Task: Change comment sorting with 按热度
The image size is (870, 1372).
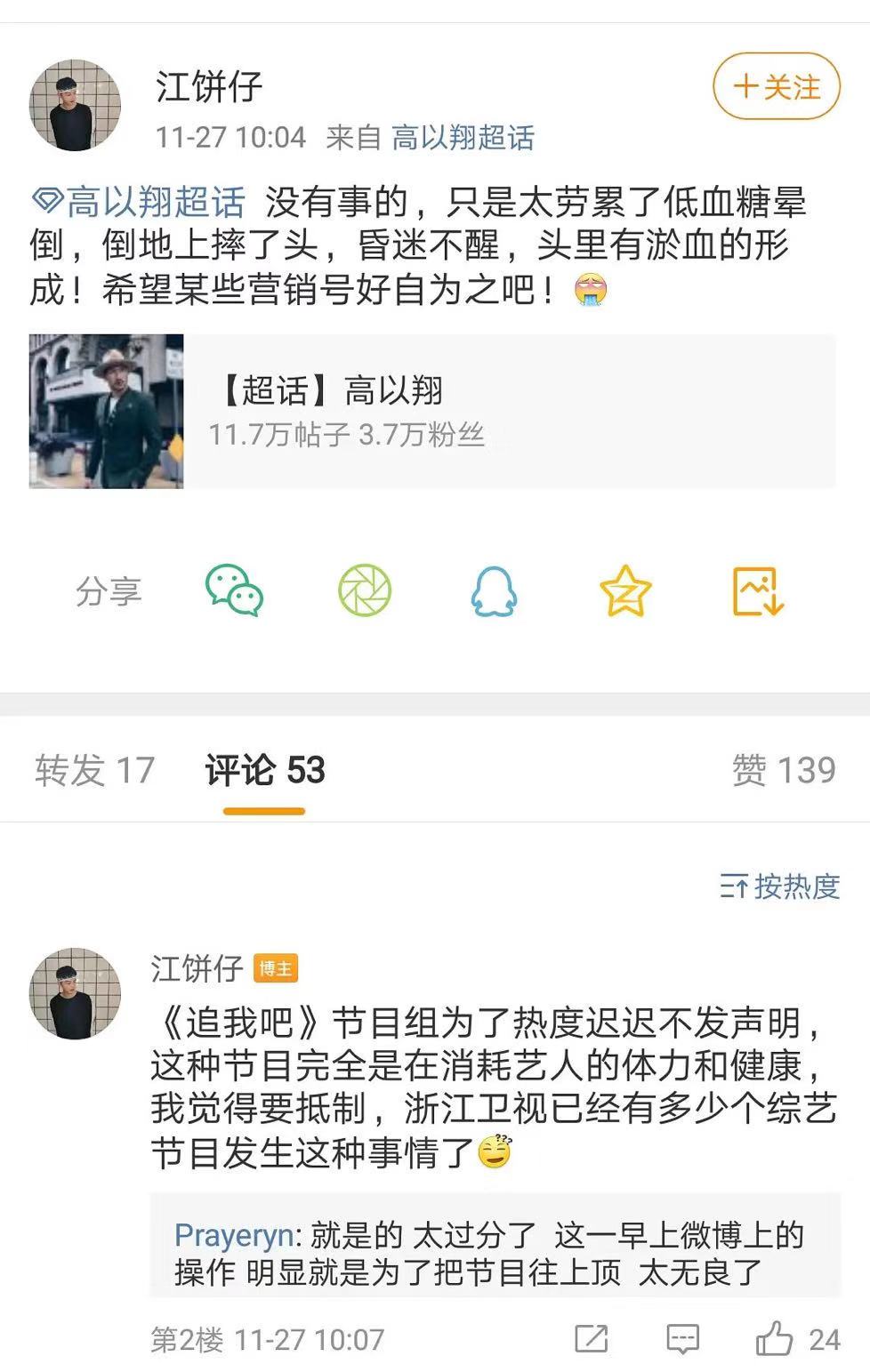Action: 780,887
